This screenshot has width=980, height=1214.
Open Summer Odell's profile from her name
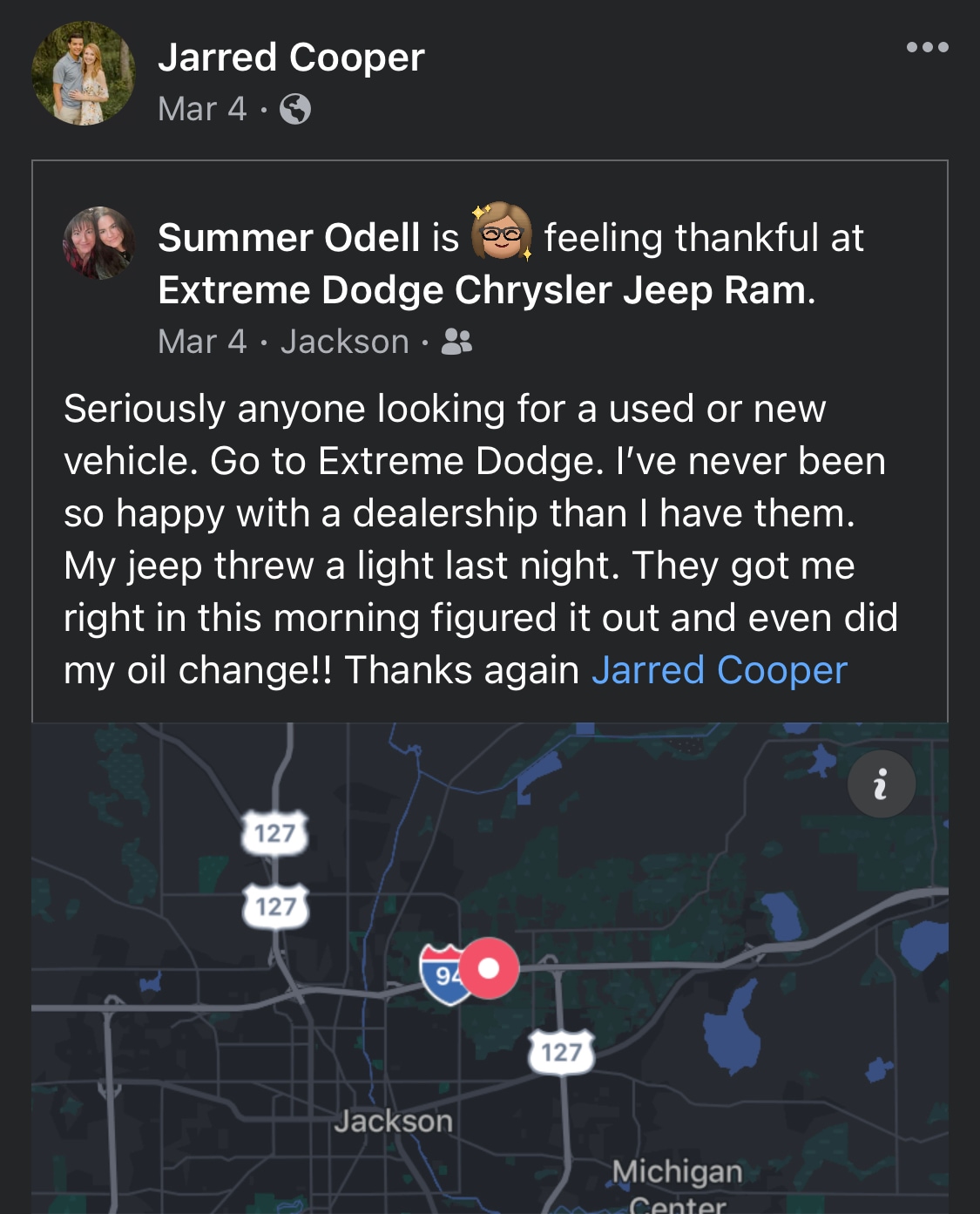288,238
